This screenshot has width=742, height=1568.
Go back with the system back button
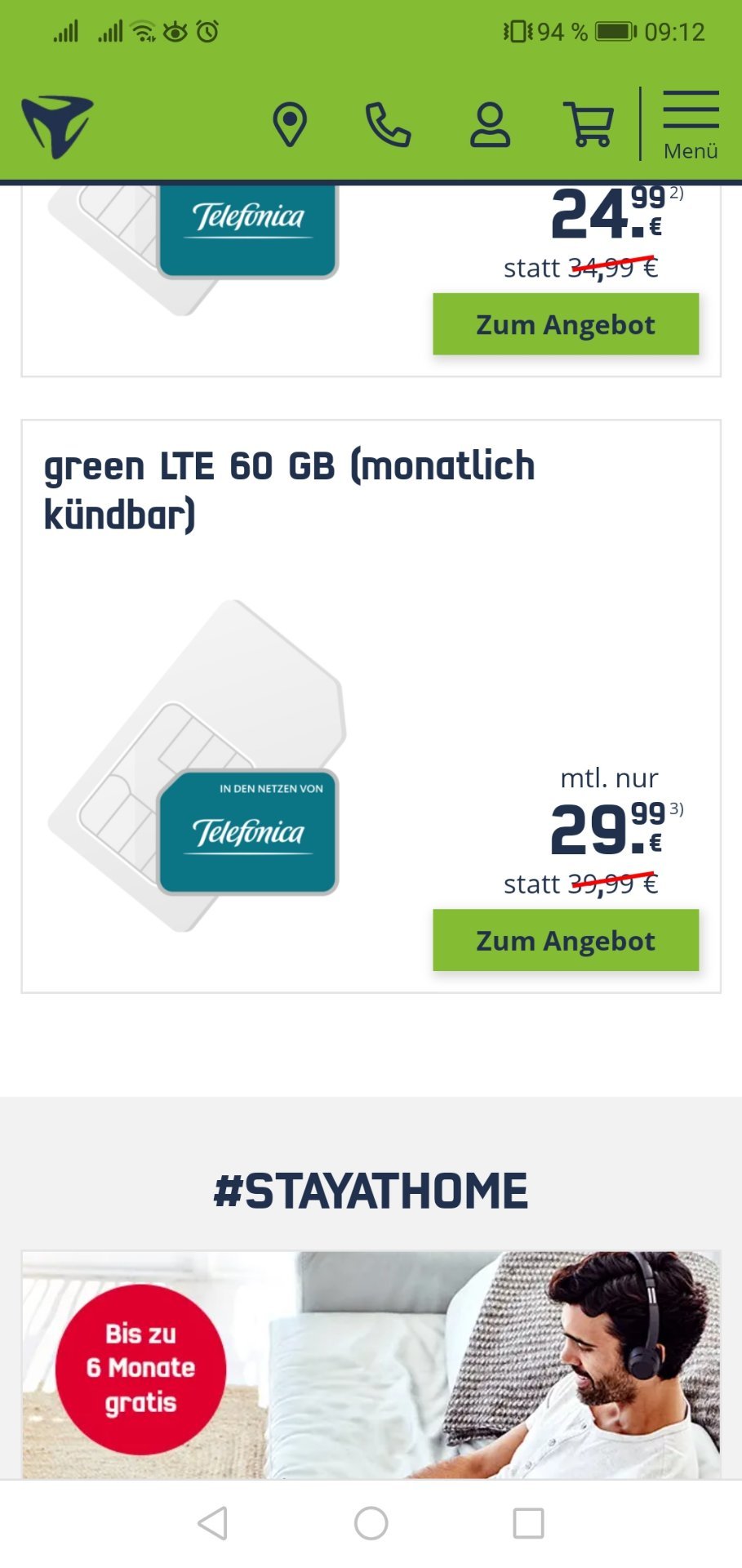212,1523
